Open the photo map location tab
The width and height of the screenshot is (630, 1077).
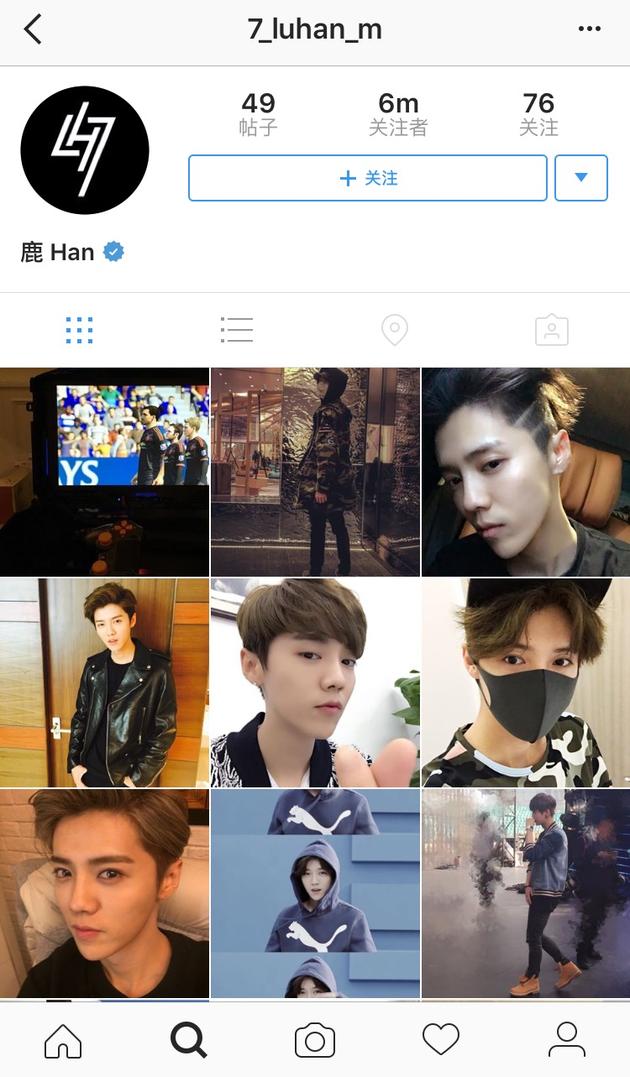click(395, 330)
